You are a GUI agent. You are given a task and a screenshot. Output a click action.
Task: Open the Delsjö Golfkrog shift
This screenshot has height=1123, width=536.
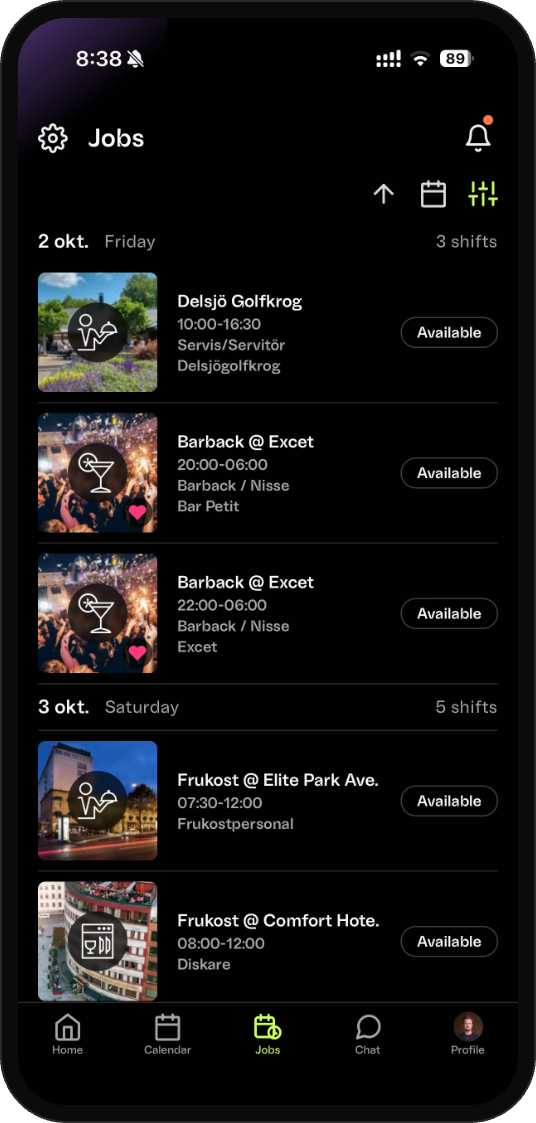pyautogui.click(x=268, y=332)
